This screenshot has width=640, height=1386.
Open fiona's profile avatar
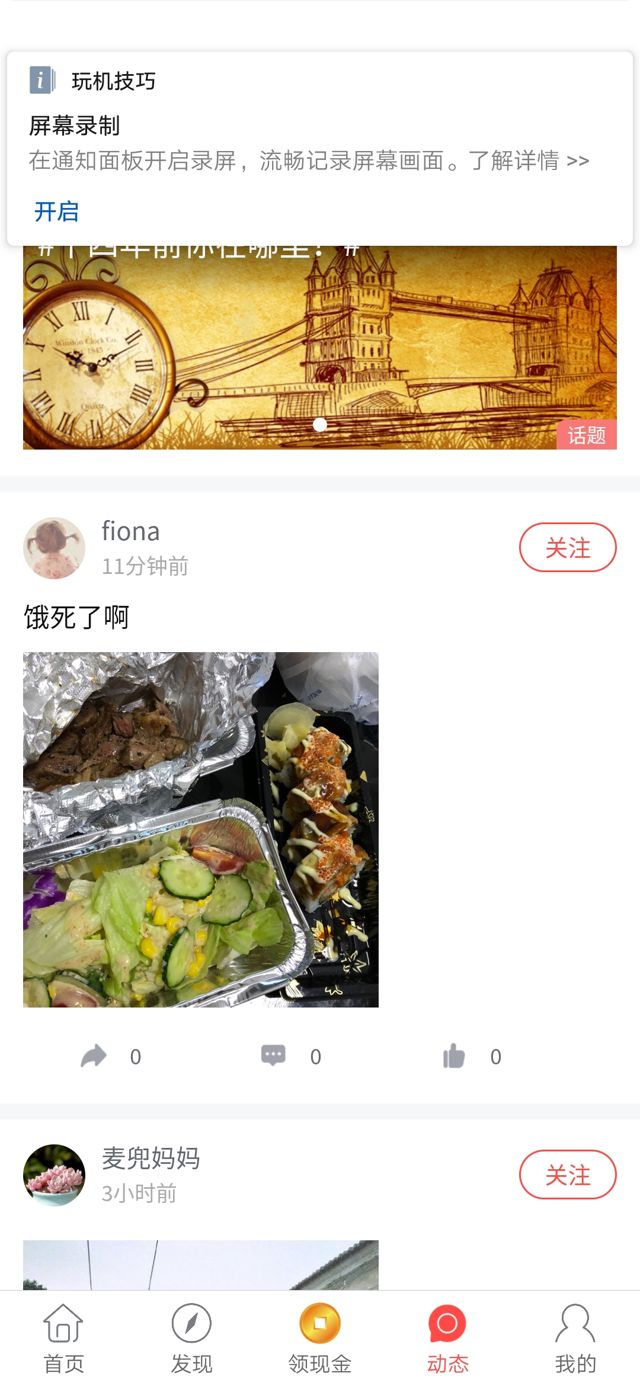tap(54, 548)
